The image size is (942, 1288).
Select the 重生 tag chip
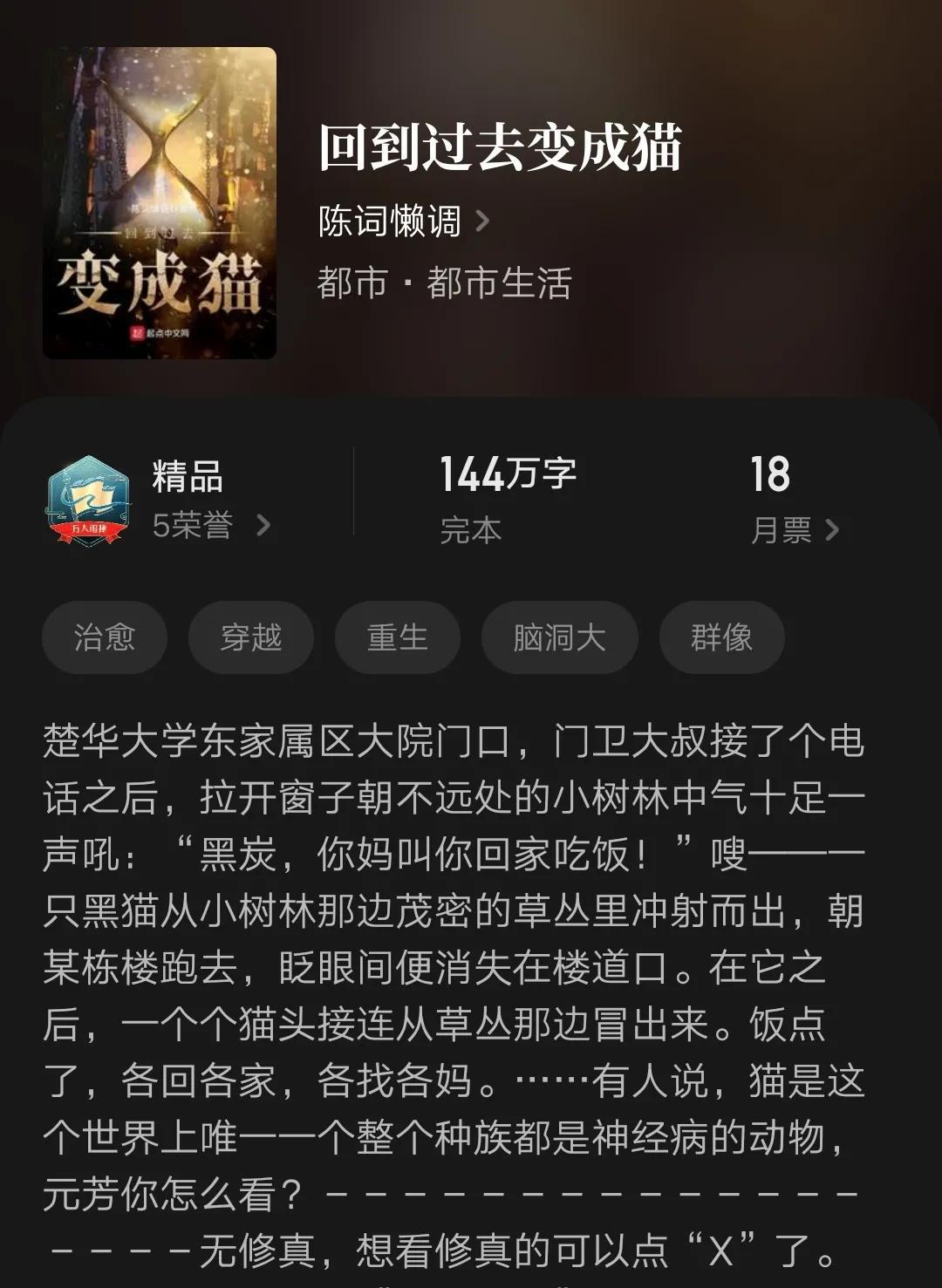[x=397, y=637]
